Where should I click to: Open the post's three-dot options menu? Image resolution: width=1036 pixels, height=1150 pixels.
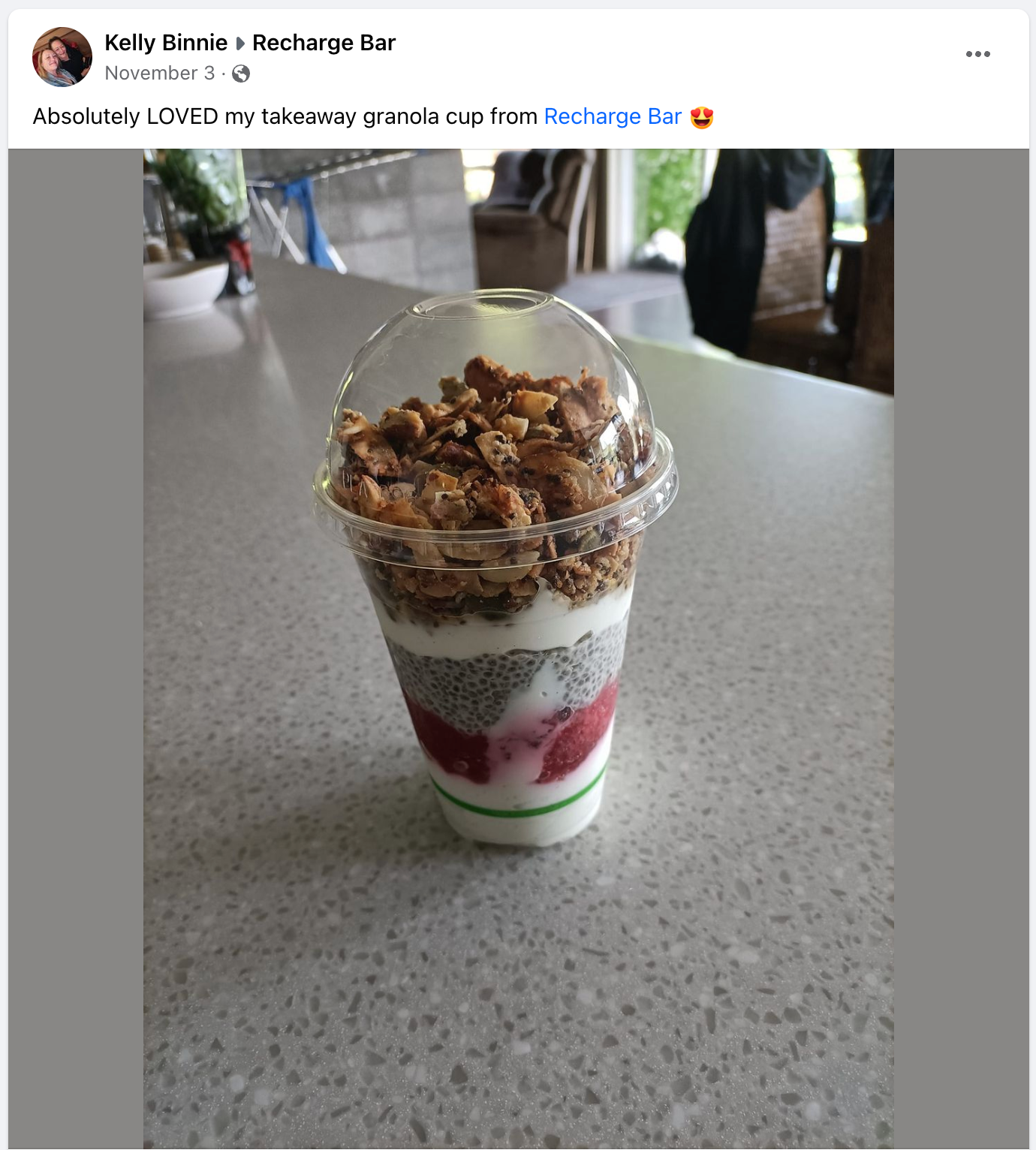[x=977, y=54]
